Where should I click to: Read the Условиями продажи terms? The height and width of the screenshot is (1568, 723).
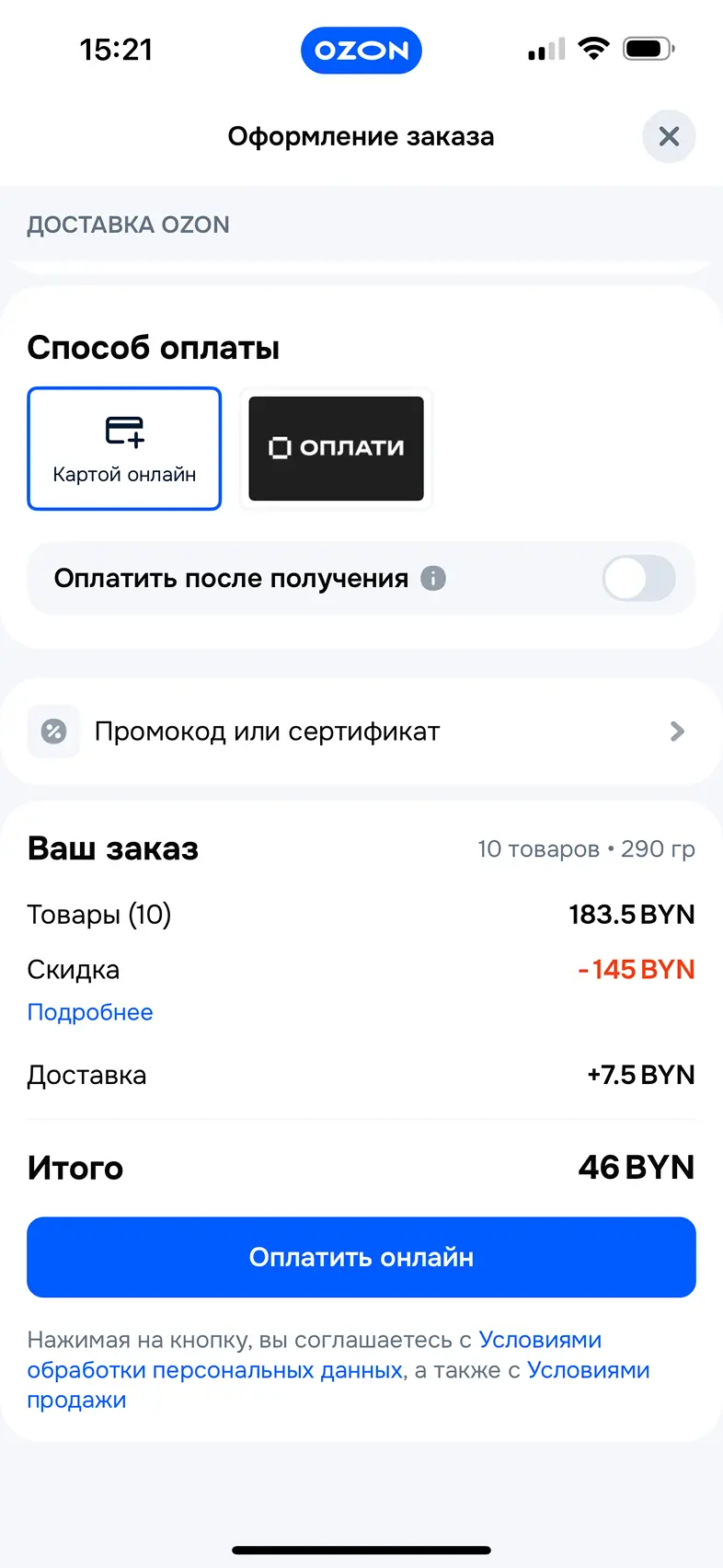pyautogui.click(x=588, y=1370)
